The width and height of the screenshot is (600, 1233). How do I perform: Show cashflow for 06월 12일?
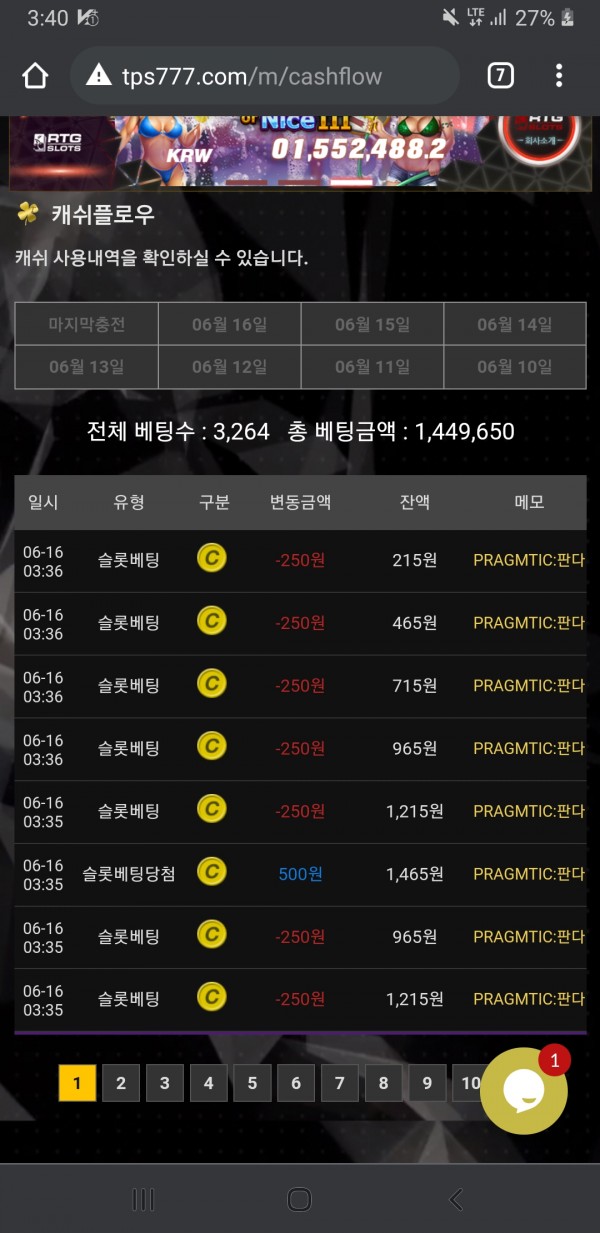click(230, 367)
